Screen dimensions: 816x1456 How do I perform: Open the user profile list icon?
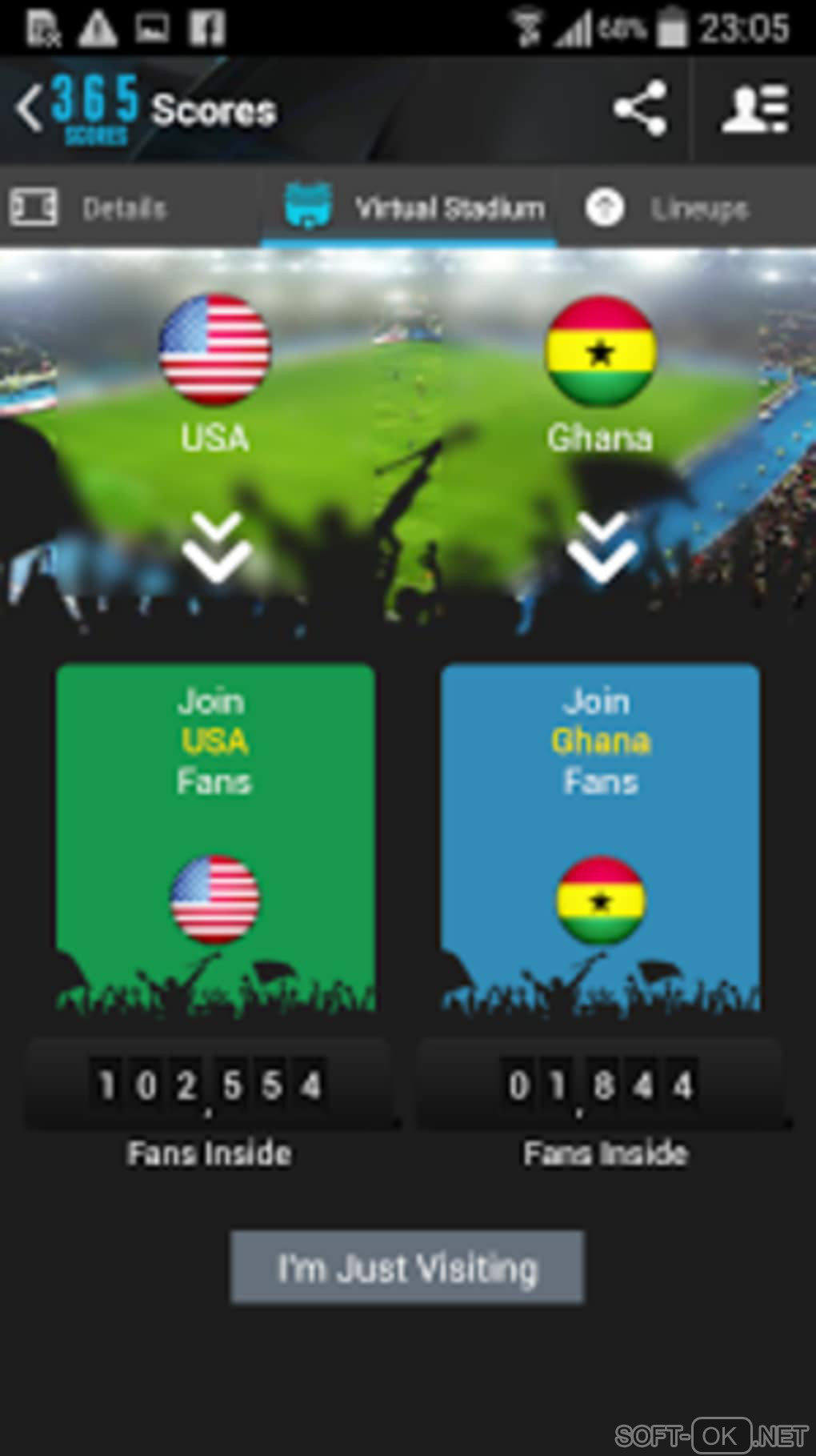tap(754, 109)
